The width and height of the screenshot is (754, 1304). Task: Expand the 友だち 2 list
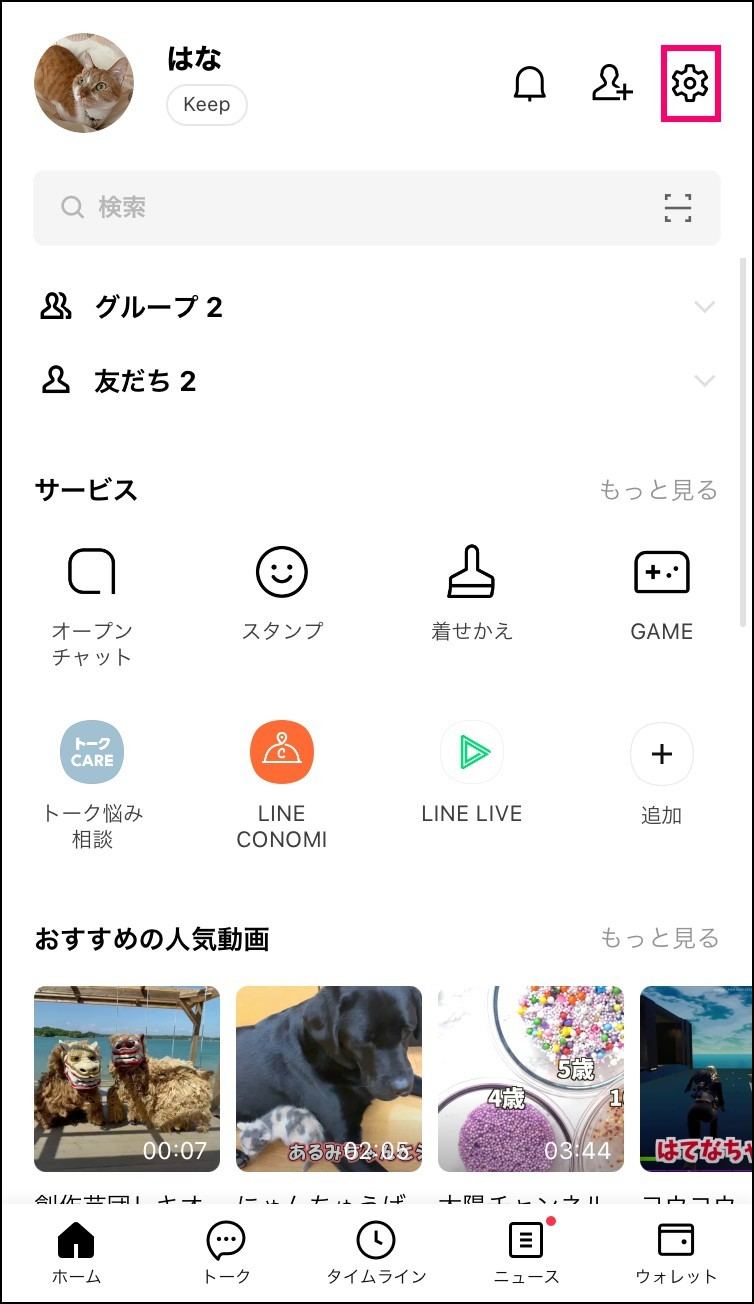click(x=377, y=381)
